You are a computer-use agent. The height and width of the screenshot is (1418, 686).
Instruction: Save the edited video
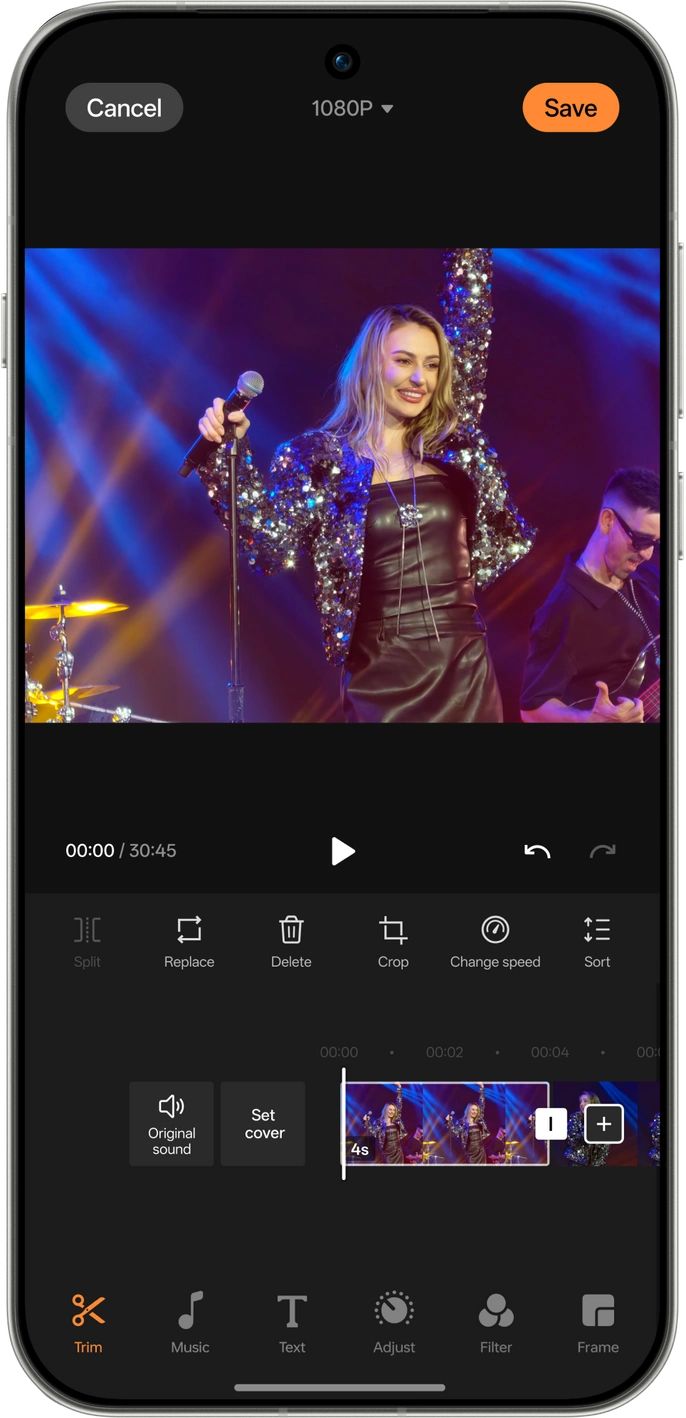coord(570,108)
